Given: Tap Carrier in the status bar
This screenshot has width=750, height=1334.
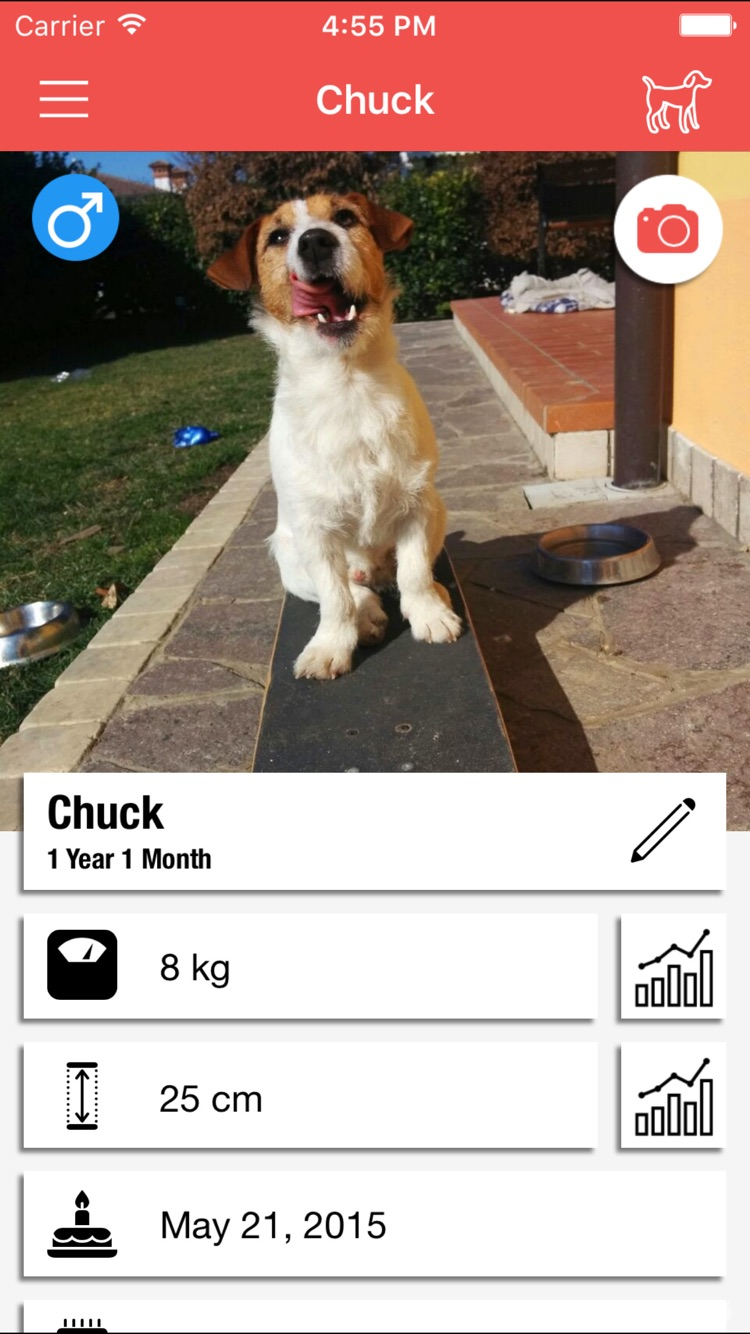Looking at the screenshot, I should click(56, 24).
